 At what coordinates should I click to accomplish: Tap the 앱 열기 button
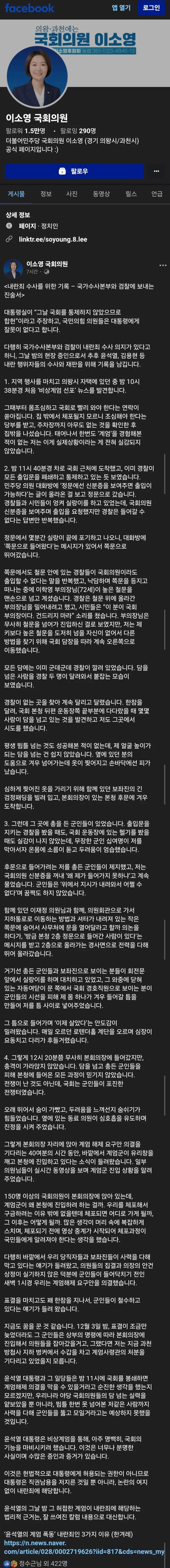[121, 8]
